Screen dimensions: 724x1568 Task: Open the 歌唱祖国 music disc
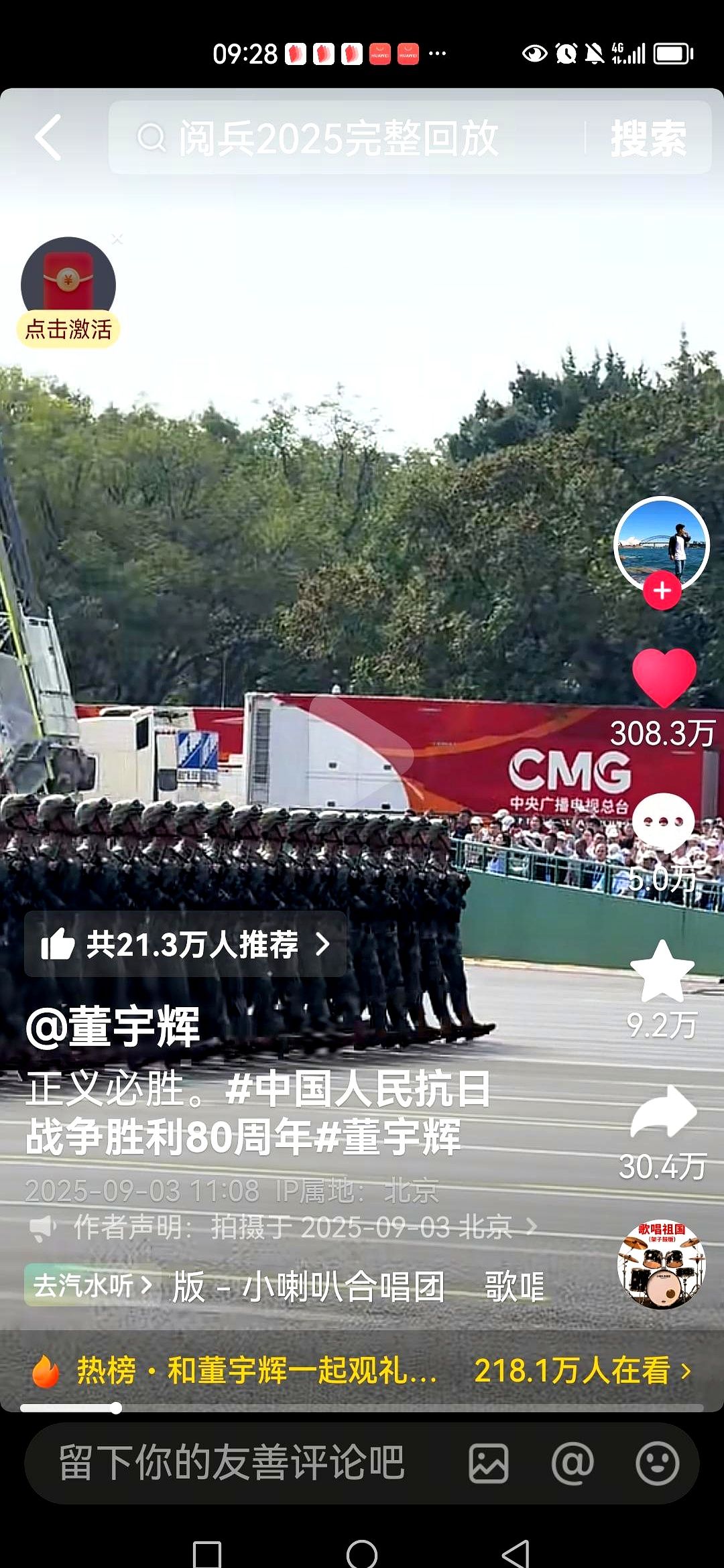pyautogui.click(x=661, y=1264)
